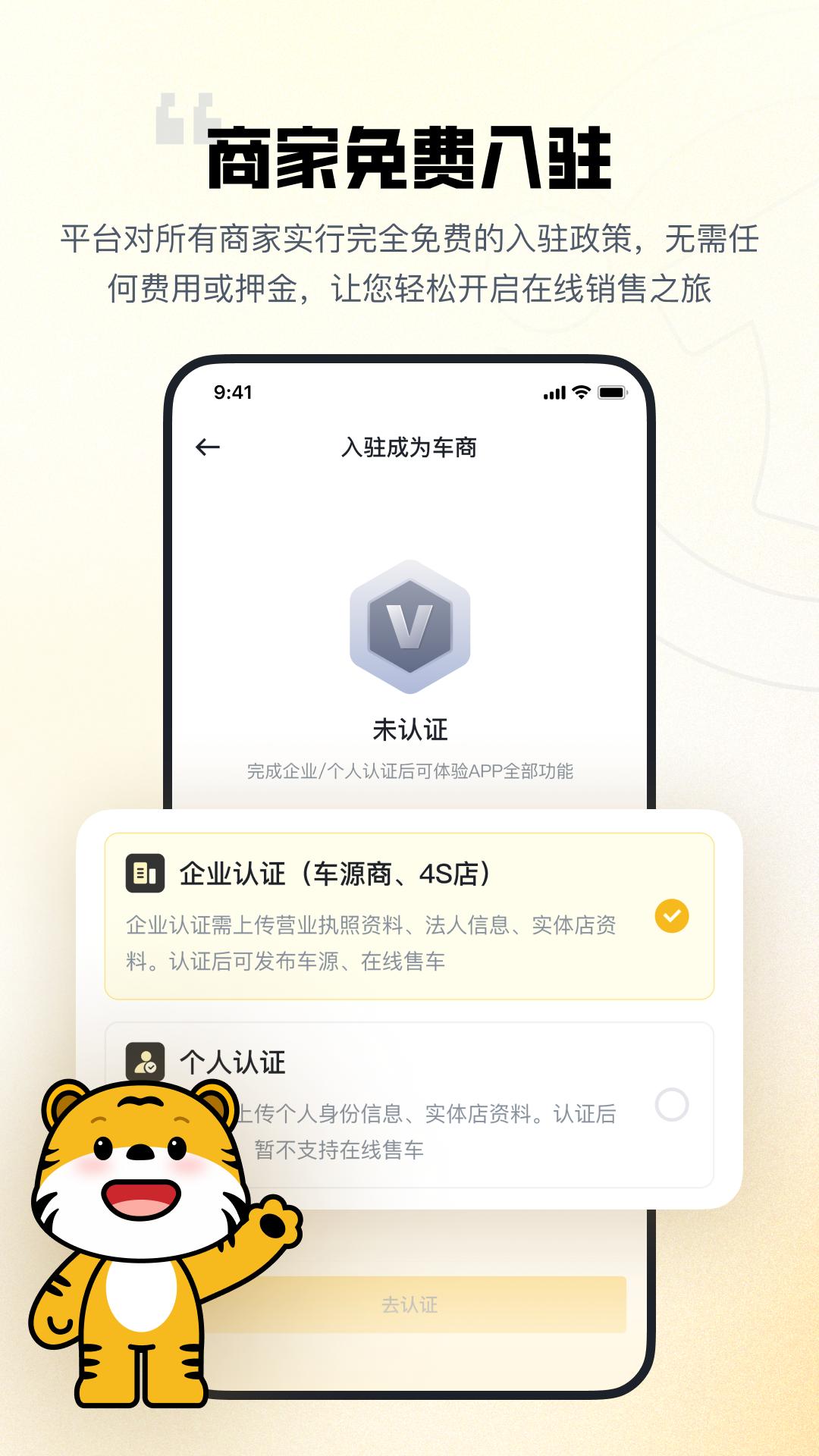
Task: Tap the Wi-Fi icon in the status bar
Action: [580, 391]
